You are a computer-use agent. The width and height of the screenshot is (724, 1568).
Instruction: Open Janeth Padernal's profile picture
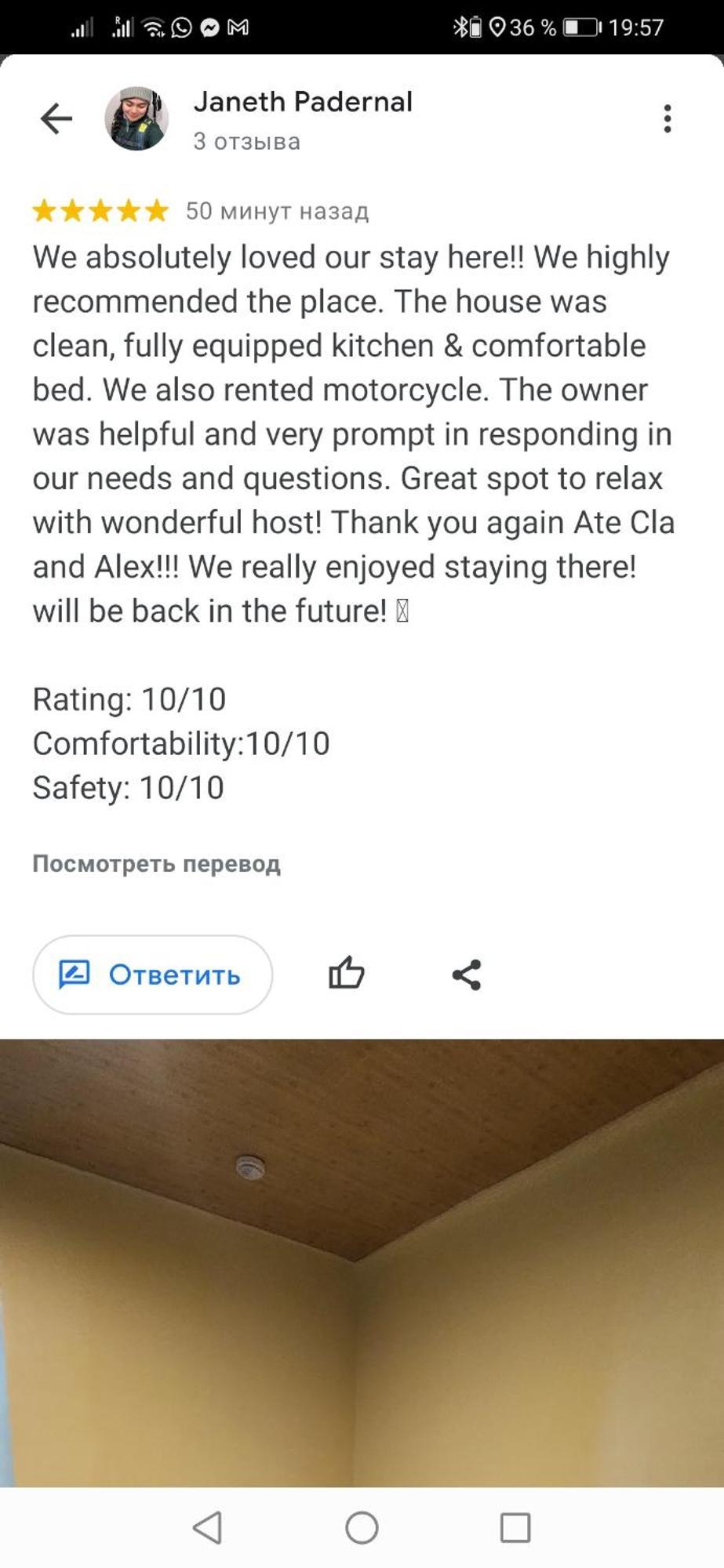click(136, 119)
